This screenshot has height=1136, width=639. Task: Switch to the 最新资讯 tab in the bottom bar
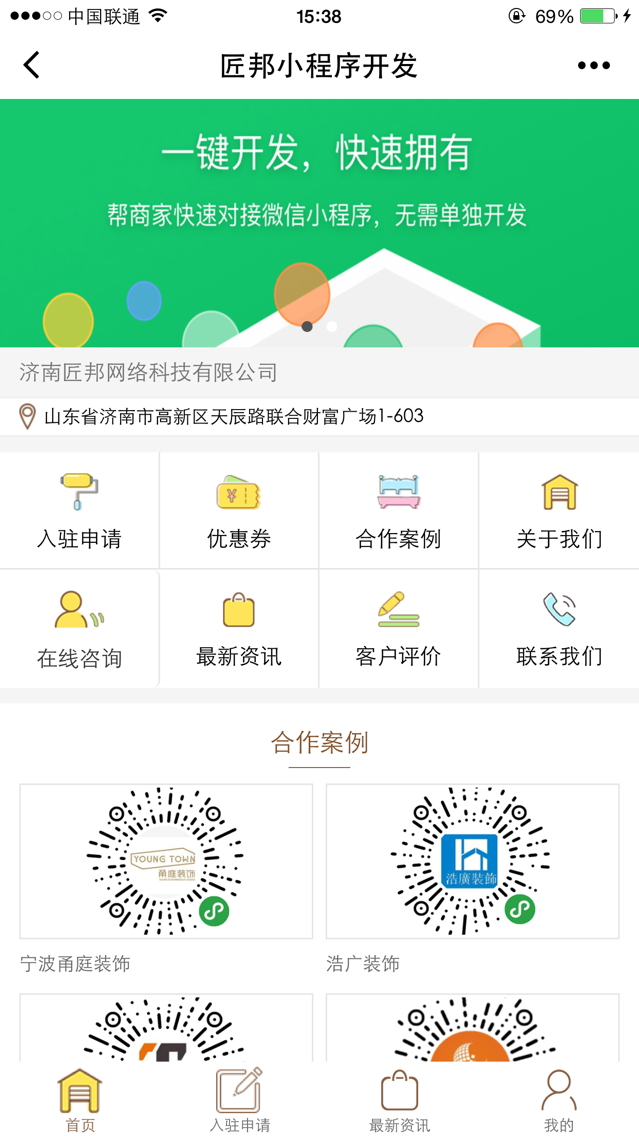399,1100
